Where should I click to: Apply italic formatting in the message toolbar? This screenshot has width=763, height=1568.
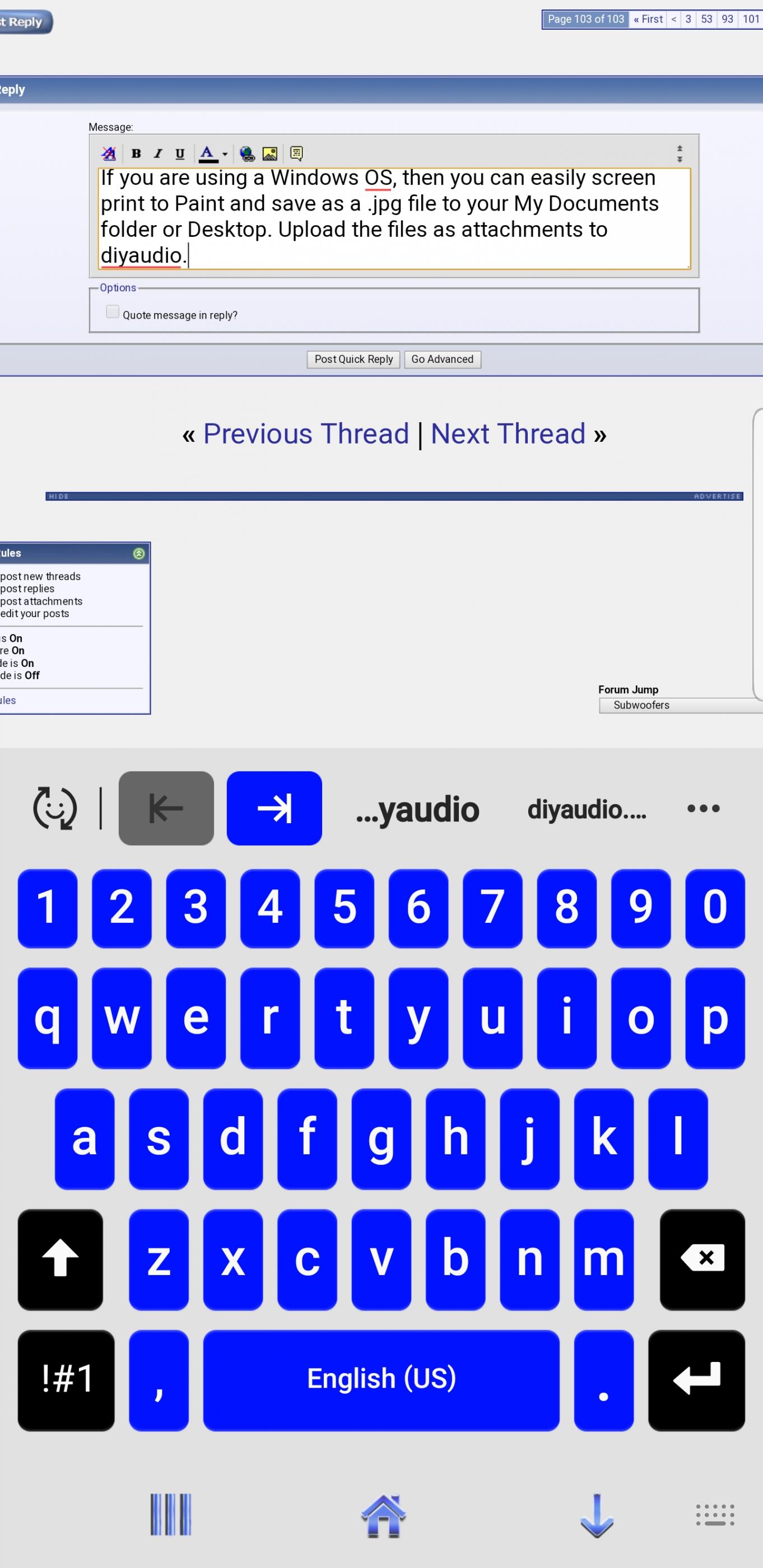pyautogui.click(x=158, y=153)
